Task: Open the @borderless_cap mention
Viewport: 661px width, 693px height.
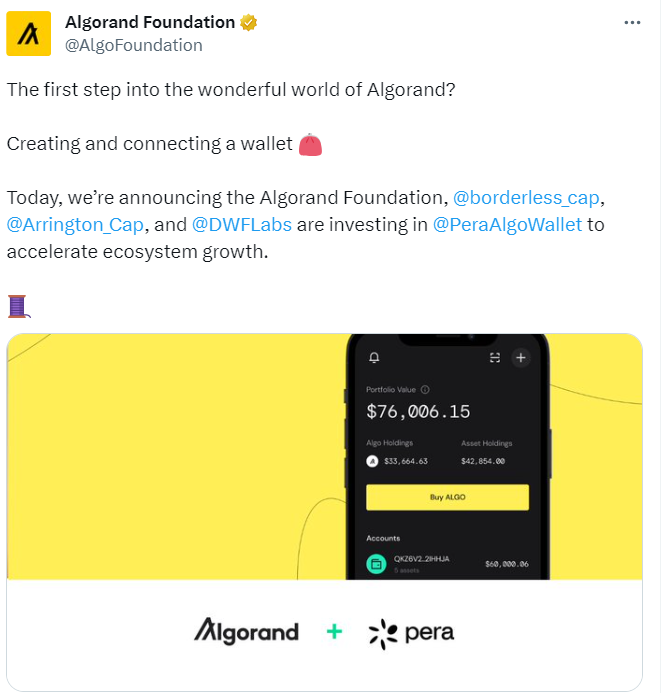Action: tap(529, 197)
